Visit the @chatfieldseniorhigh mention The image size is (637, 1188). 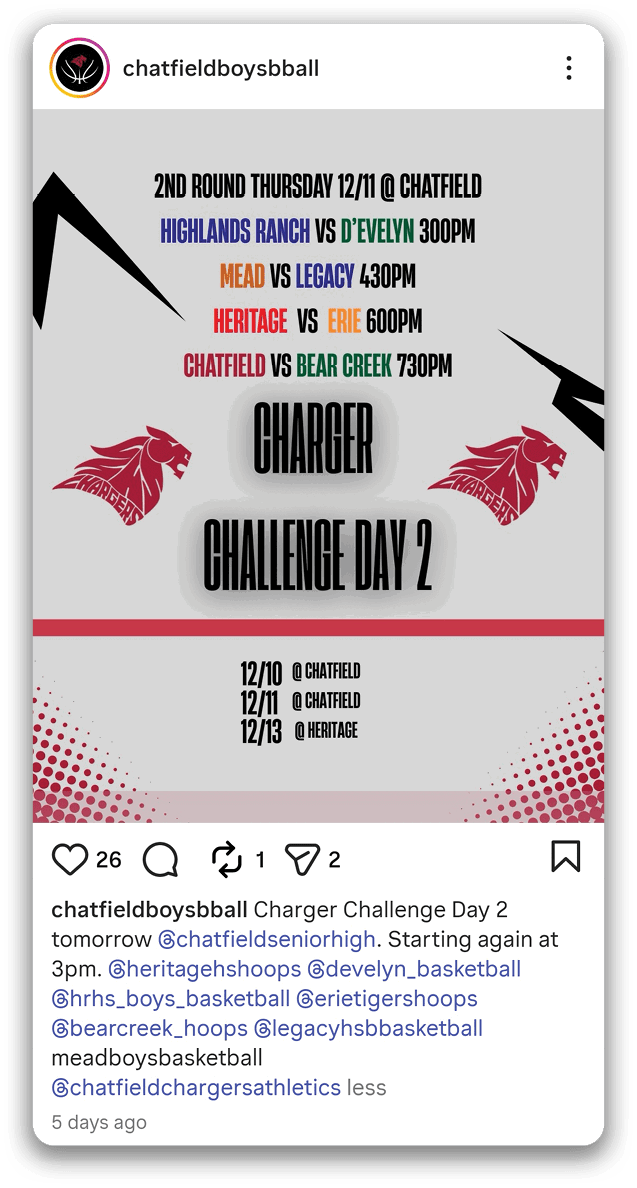tap(267, 940)
